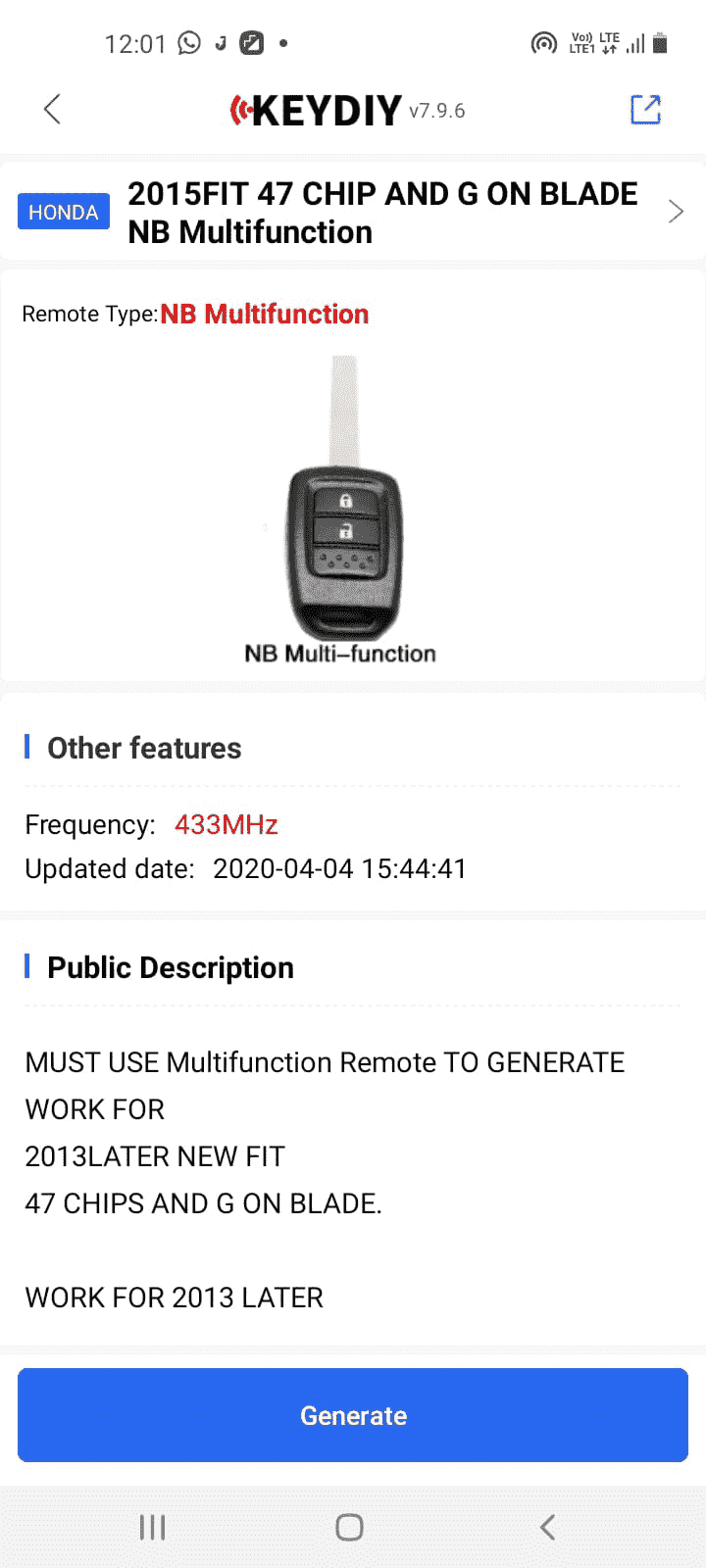Tap the share icon in the header
706x1568 pixels.
point(645,109)
